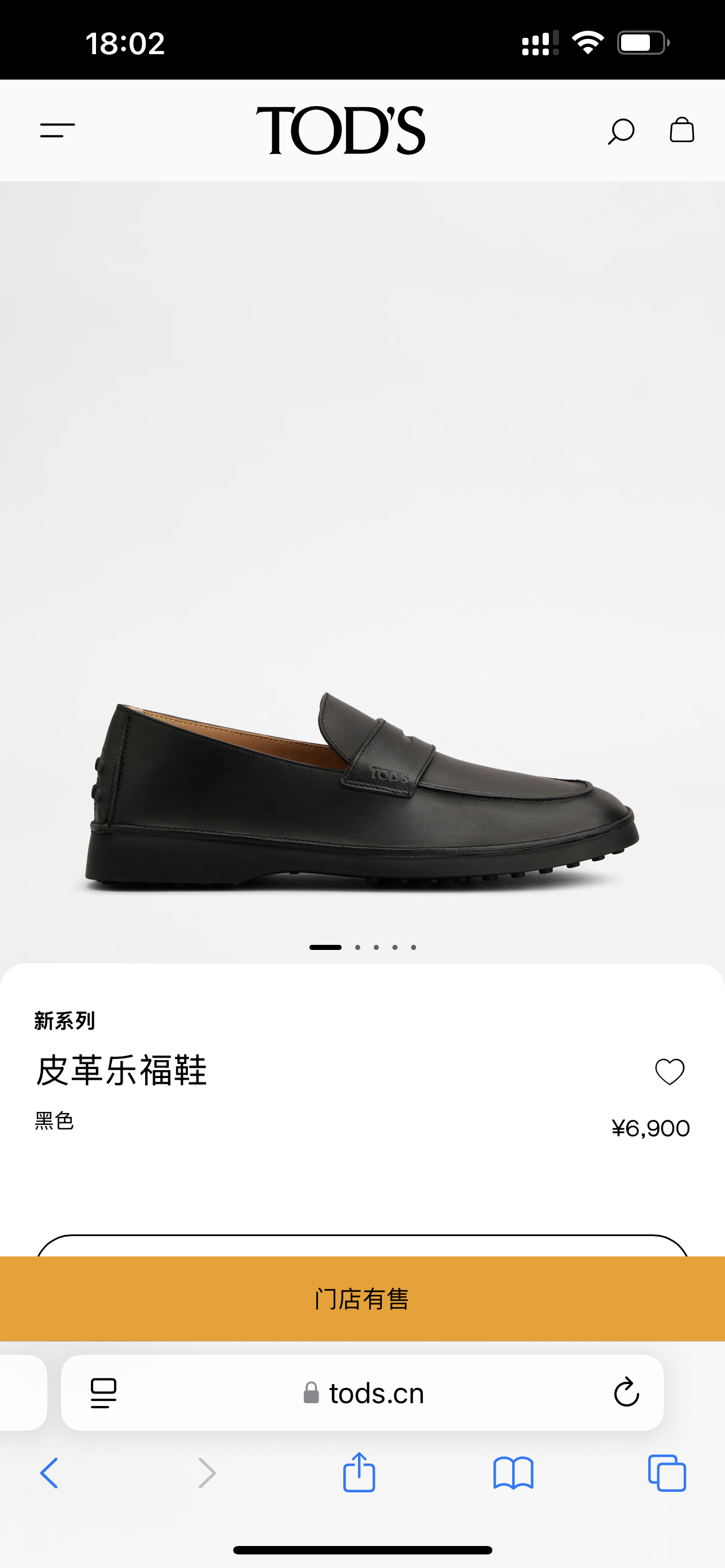Image resolution: width=725 pixels, height=1568 pixels.
Task: Open the shopping bag icon
Action: pos(682,132)
